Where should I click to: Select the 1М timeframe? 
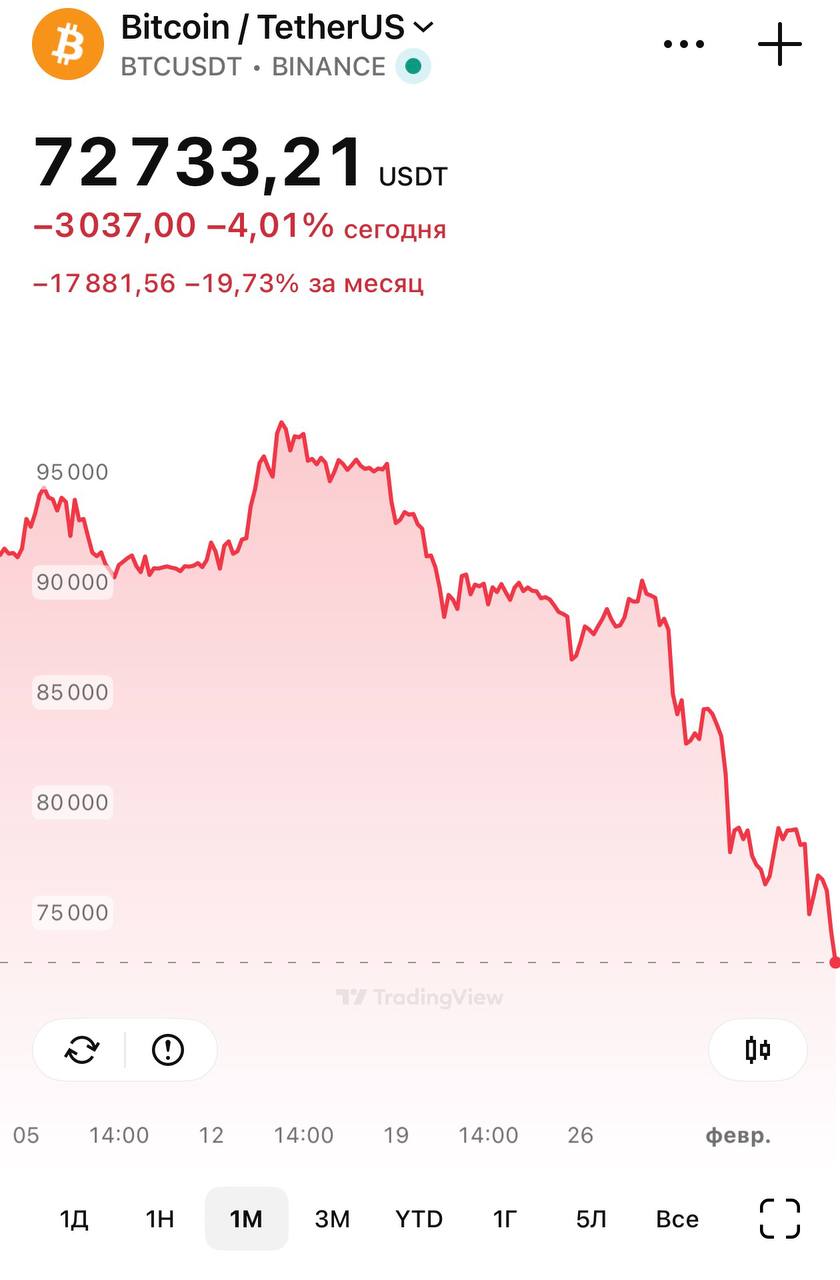point(246,1219)
